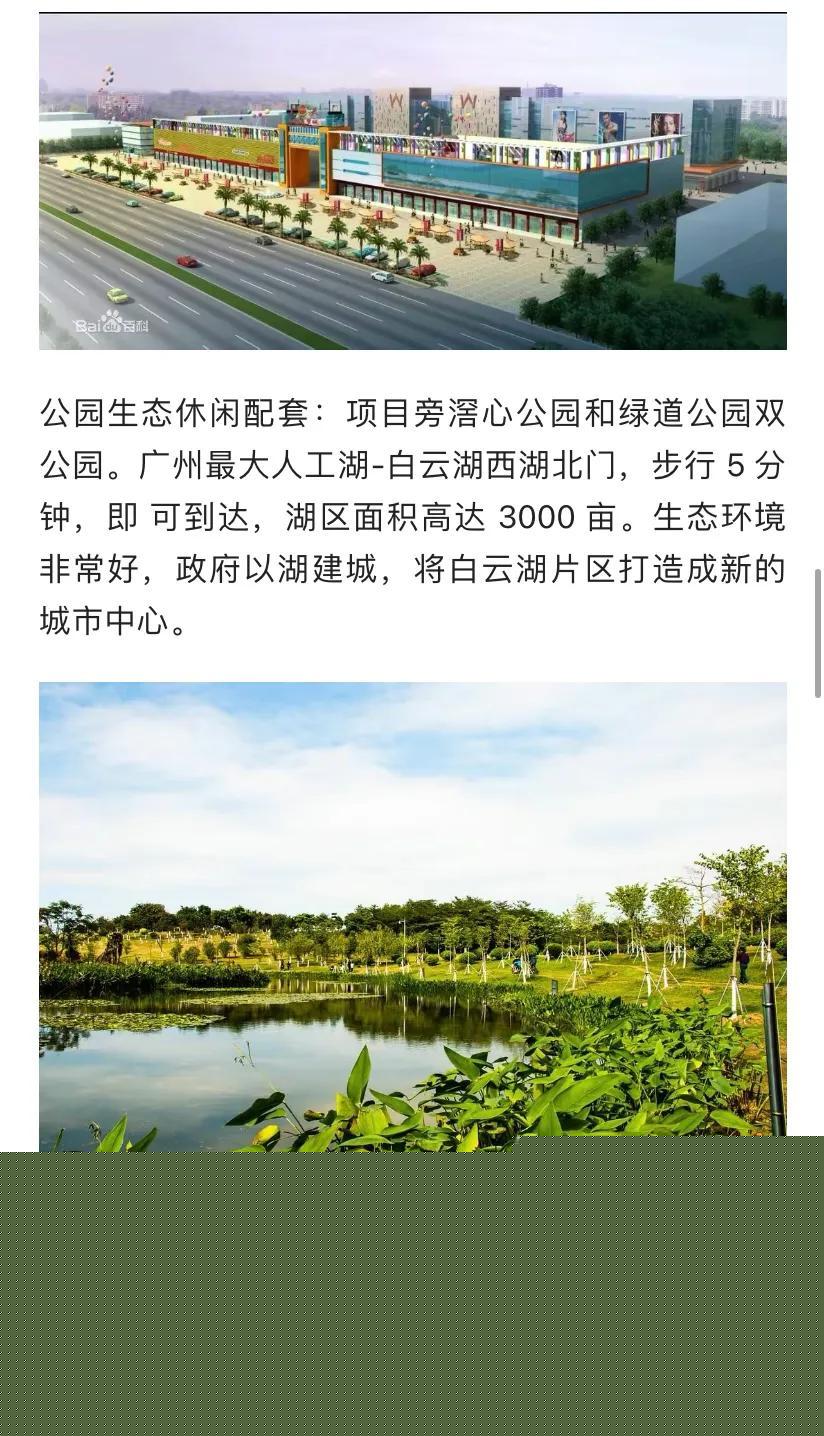Open the shopping mall rendering image

coord(412,181)
